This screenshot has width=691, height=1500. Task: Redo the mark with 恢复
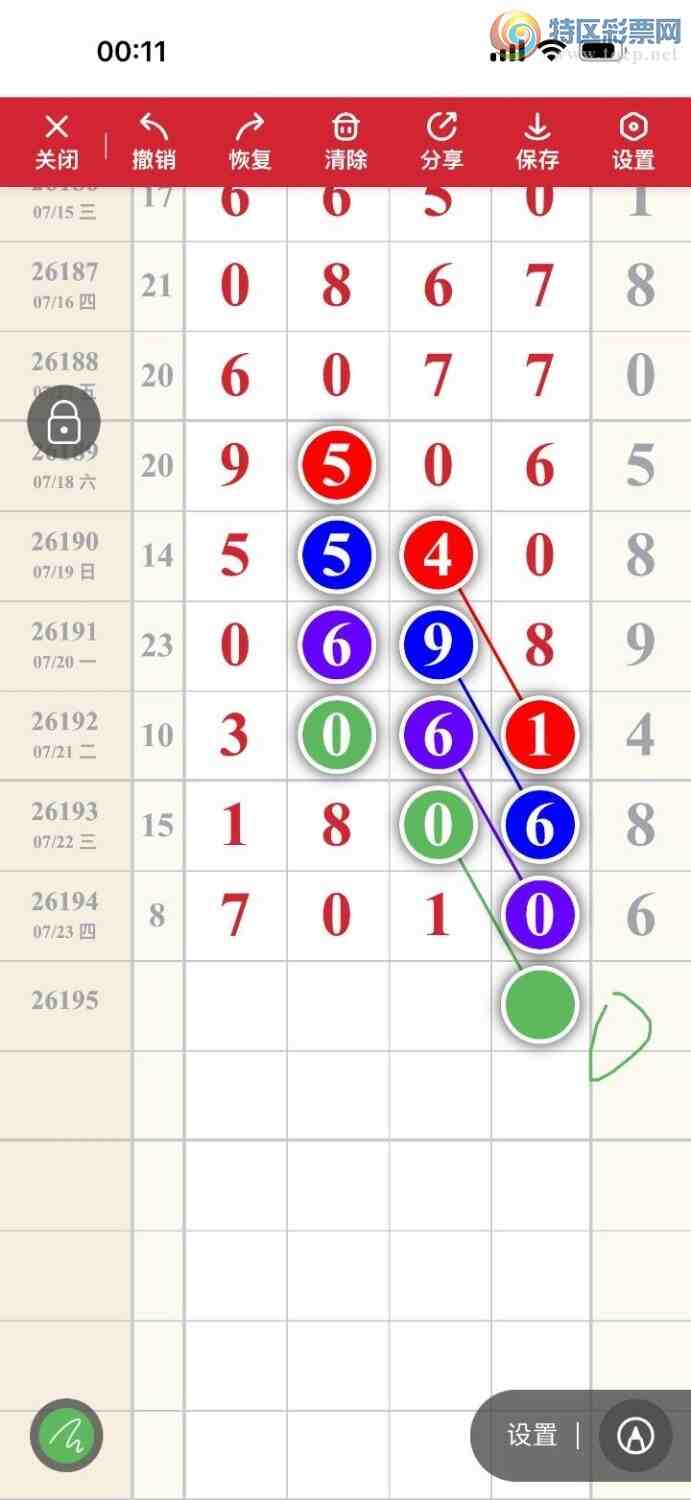click(250, 142)
